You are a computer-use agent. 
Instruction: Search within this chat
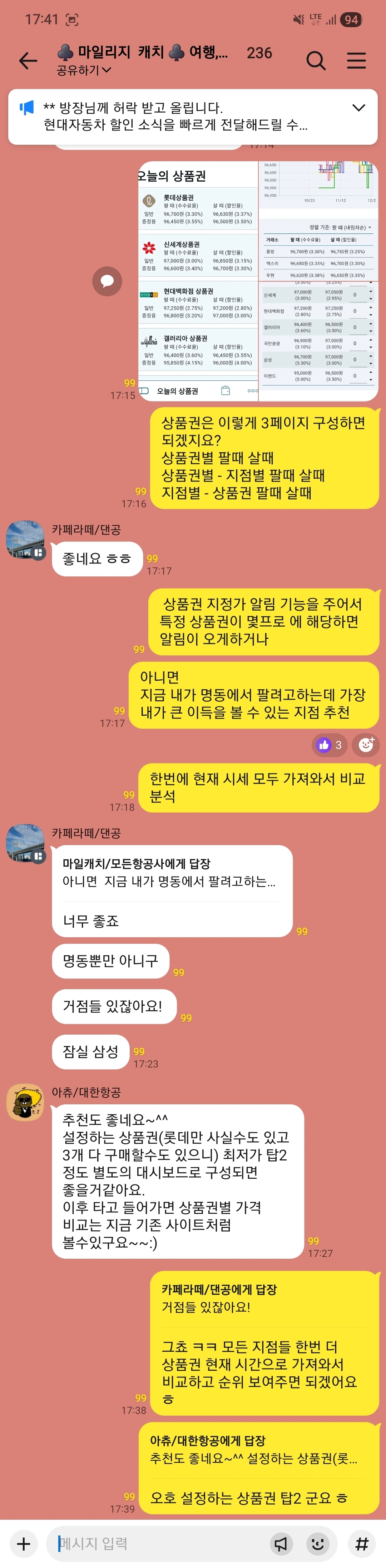[315, 60]
